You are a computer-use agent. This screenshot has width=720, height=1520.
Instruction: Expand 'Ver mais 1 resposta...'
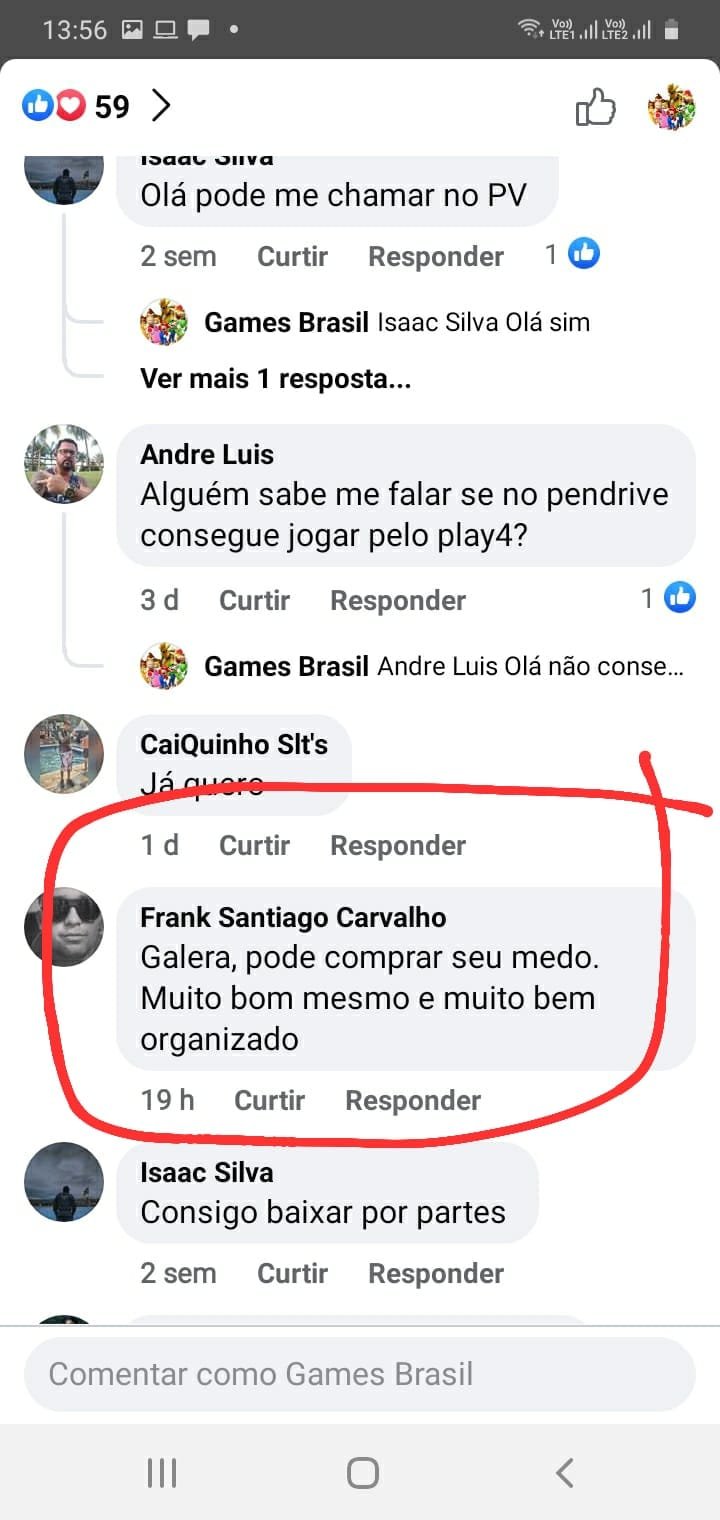275,379
